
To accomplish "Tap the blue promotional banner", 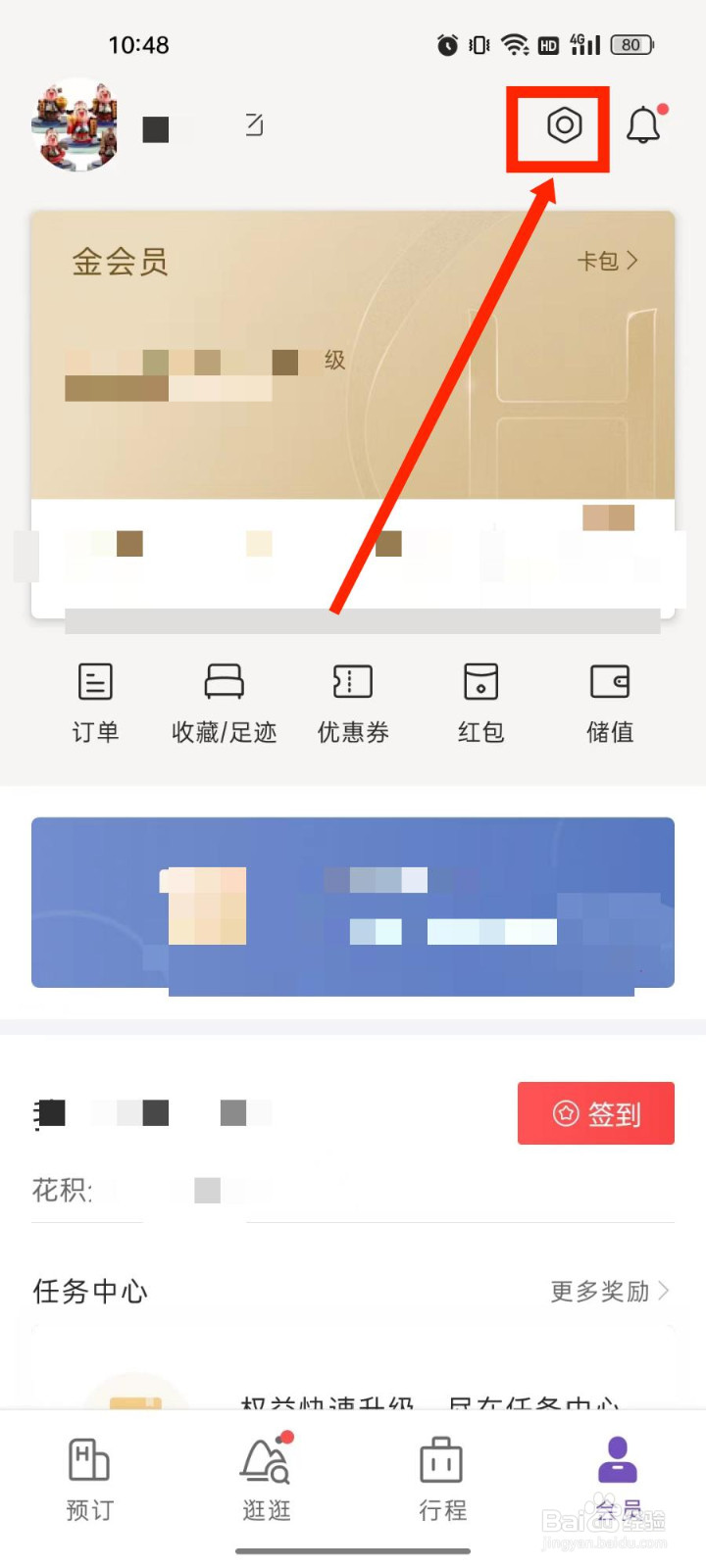I will point(351,902).
